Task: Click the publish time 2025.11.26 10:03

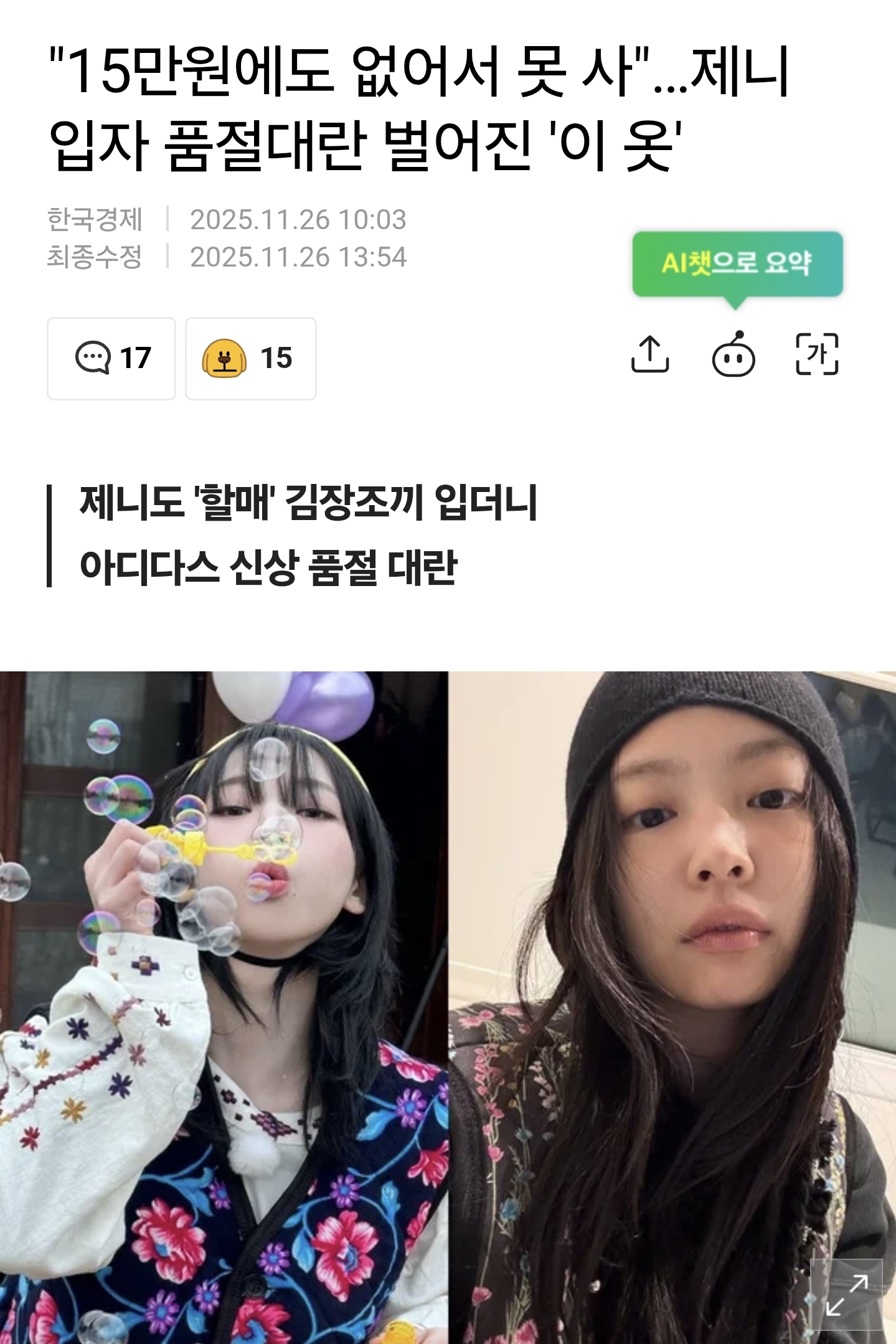Action: pos(299,217)
